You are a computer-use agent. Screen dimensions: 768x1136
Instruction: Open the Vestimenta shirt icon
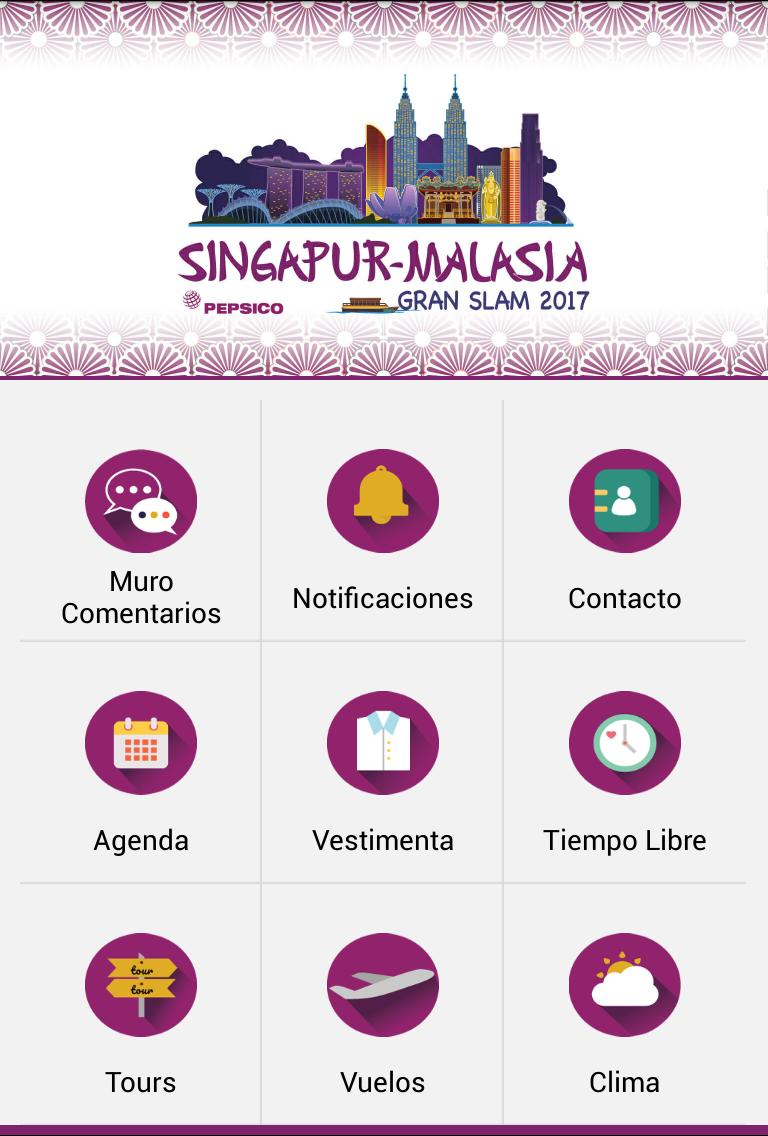coord(383,743)
